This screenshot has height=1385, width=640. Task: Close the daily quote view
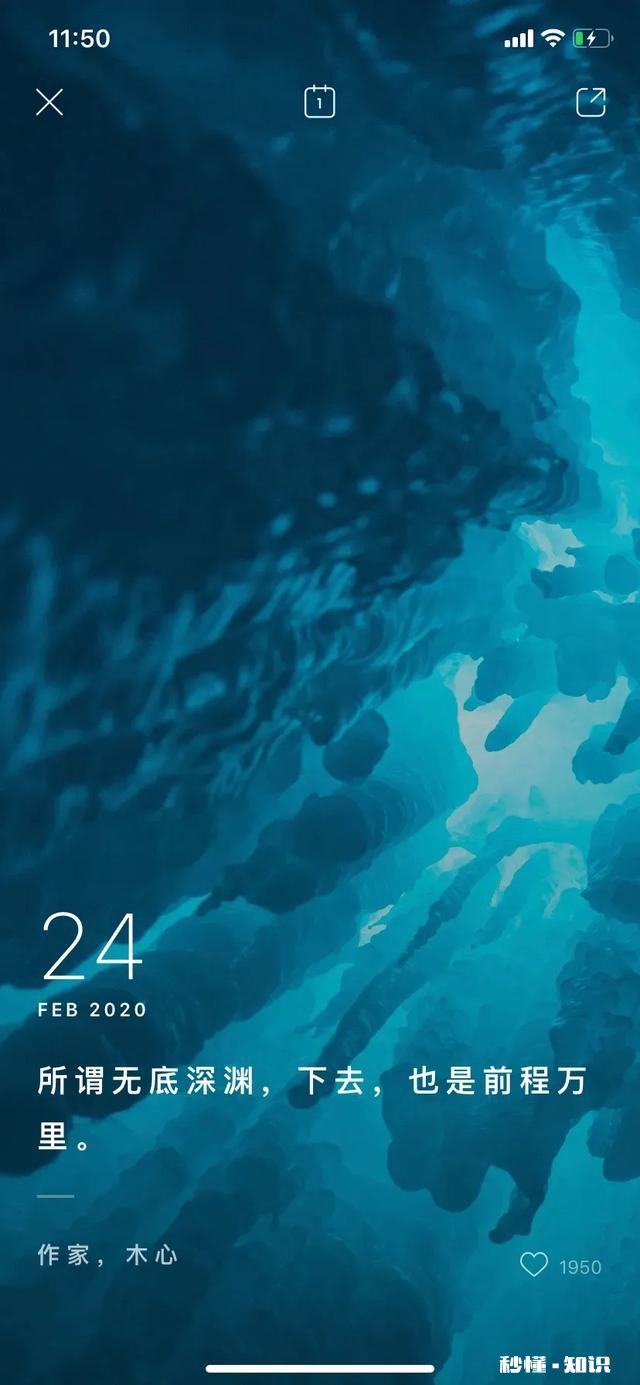coord(49,102)
